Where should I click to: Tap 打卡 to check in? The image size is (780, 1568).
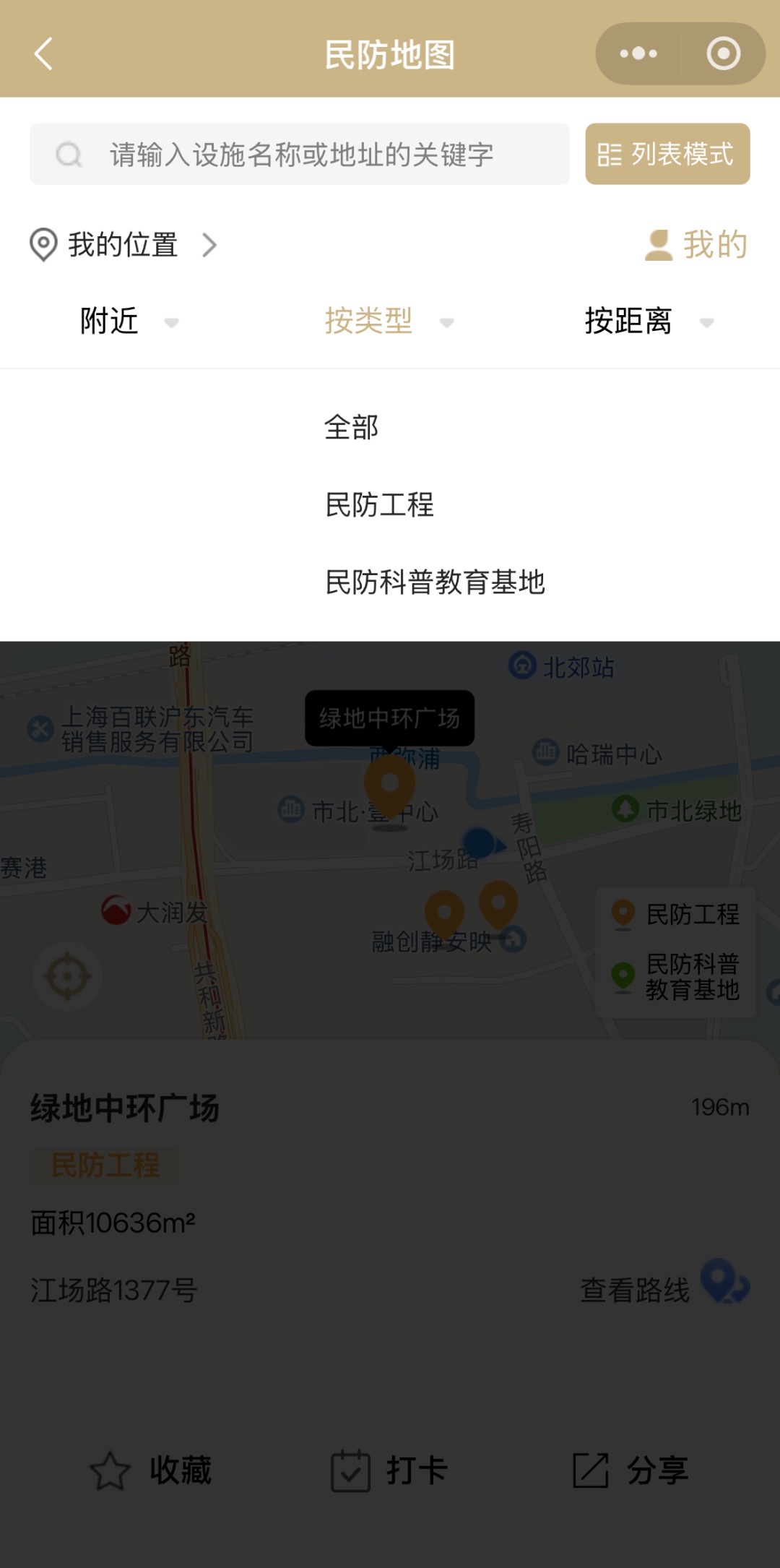tap(389, 1470)
